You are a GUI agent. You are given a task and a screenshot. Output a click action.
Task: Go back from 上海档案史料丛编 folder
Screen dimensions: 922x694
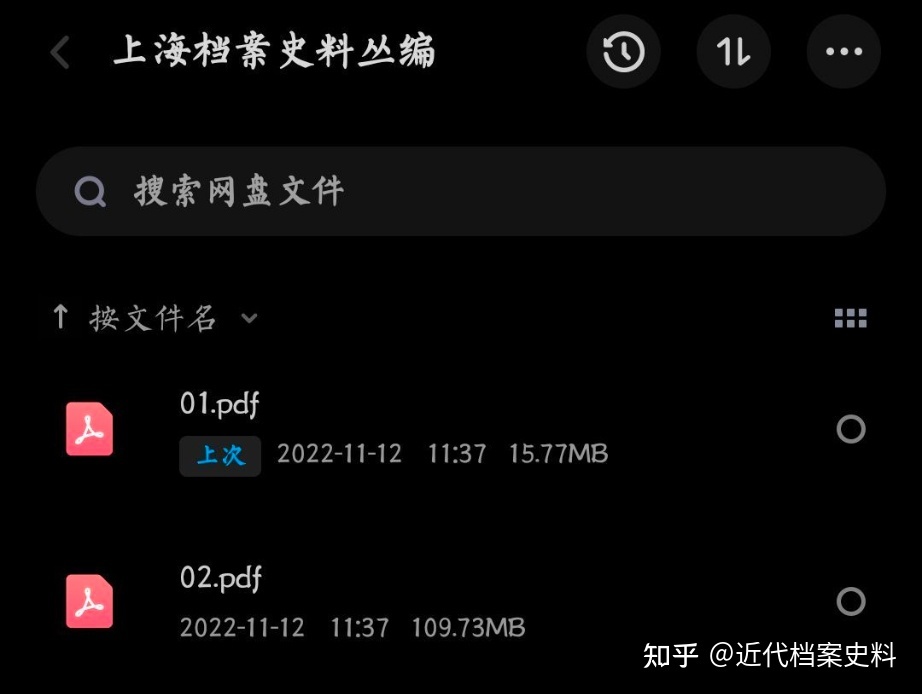click(60, 53)
